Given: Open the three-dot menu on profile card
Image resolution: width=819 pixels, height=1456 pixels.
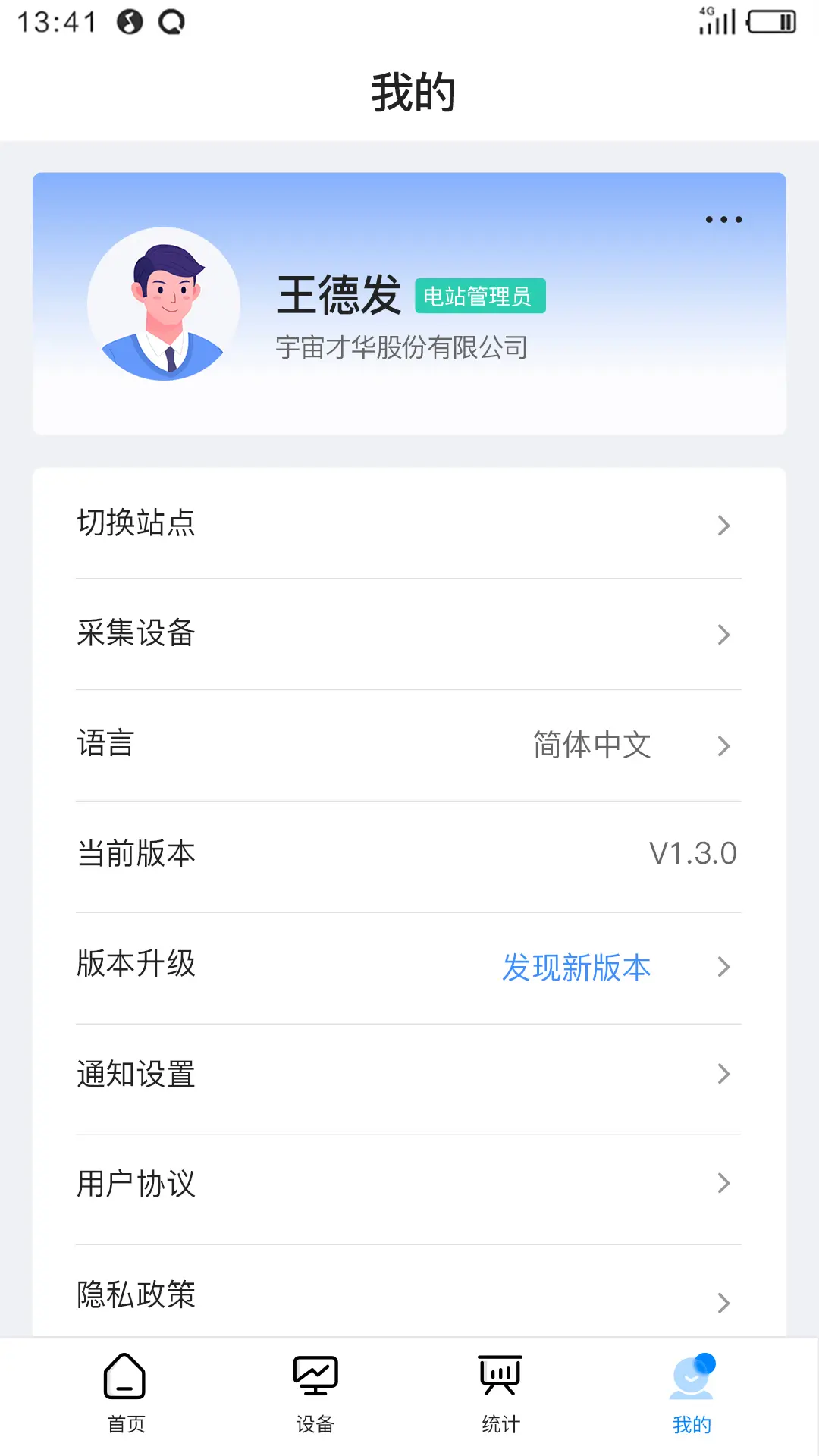Looking at the screenshot, I should (723, 220).
